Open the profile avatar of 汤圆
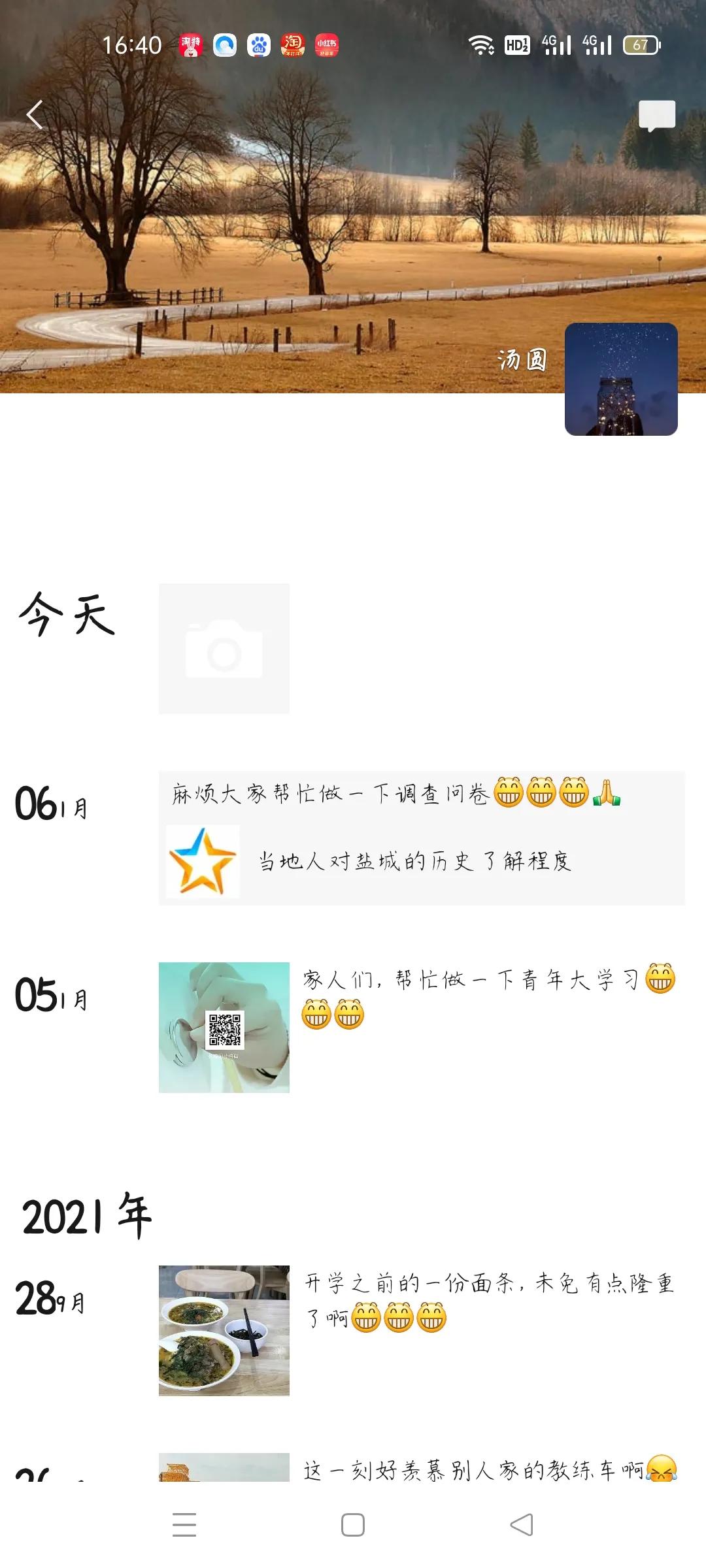The height and width of the screenshot is (1568, 706). point(622,380)
